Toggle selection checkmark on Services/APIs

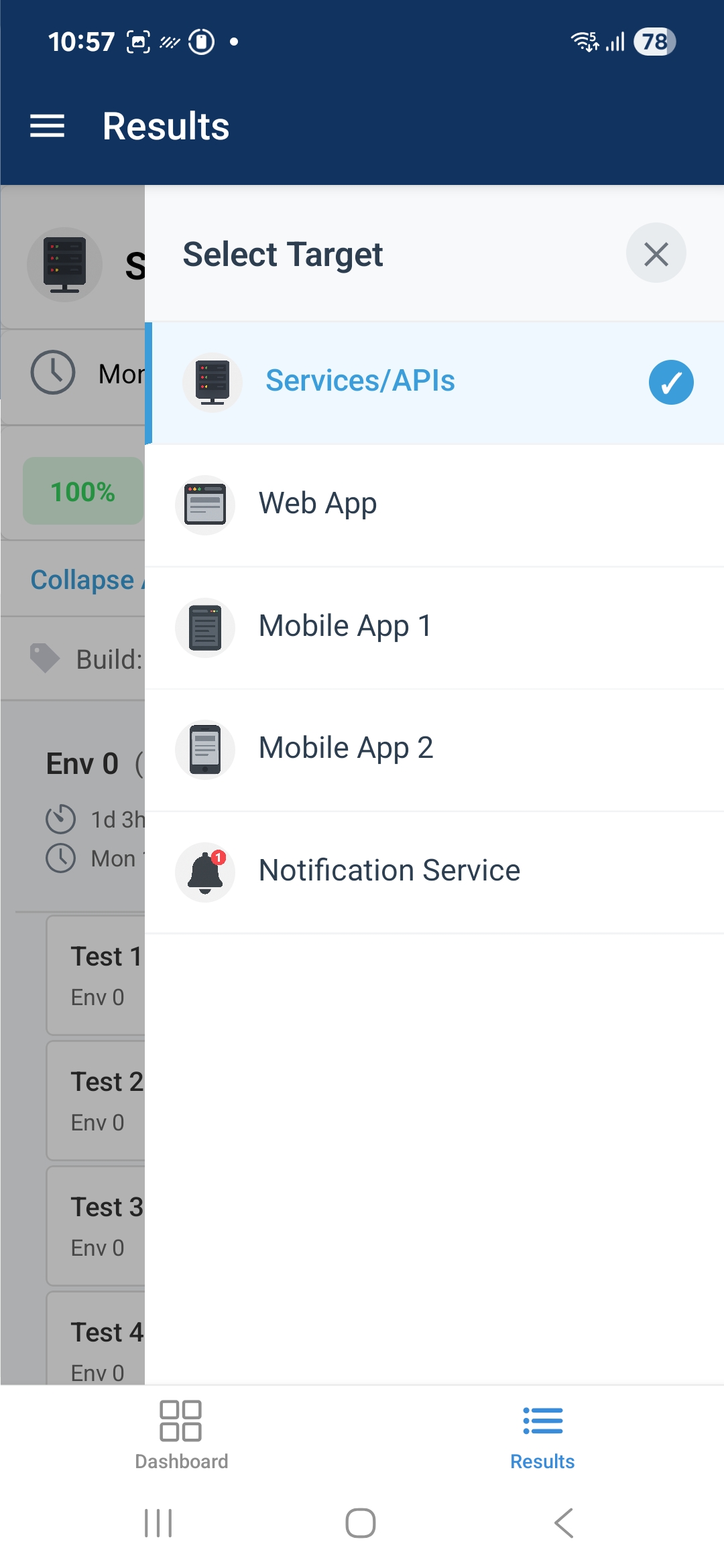click(x=671, y=382)
